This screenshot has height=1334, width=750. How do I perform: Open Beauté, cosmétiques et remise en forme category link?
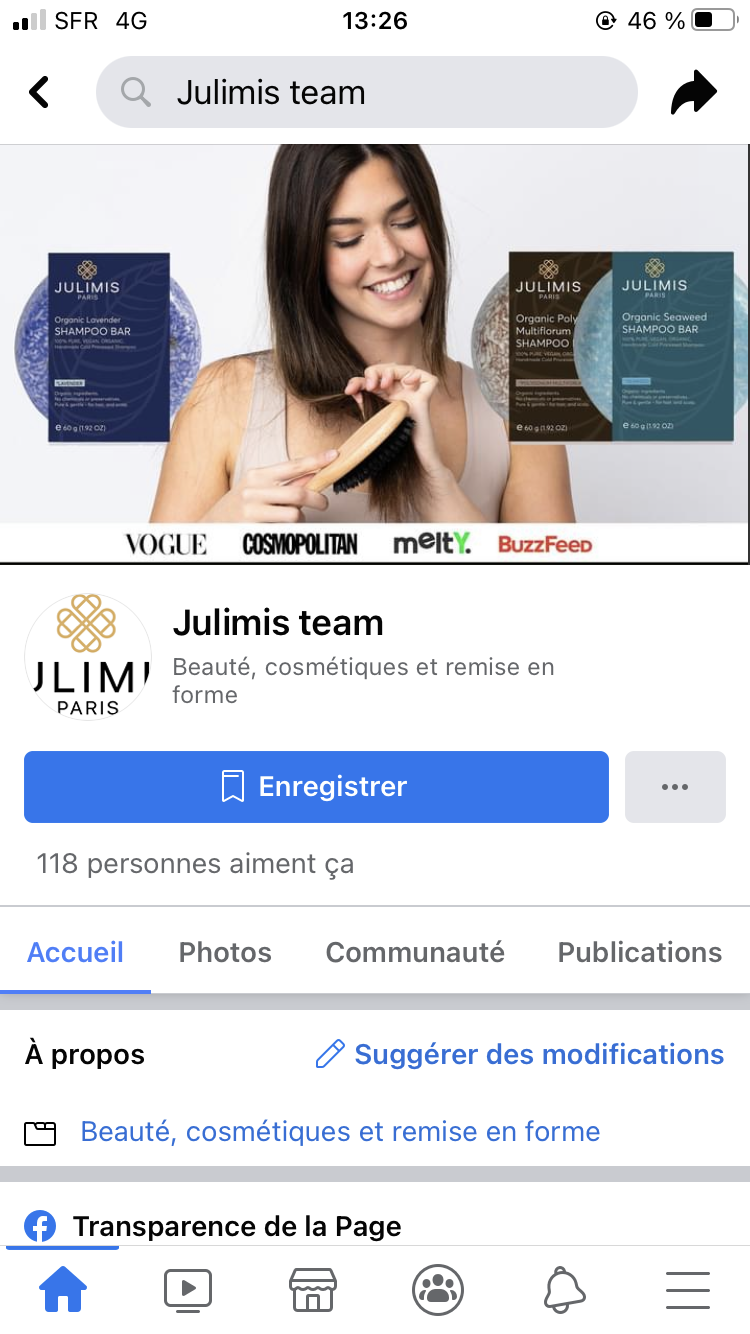(x=340, y=1132)
